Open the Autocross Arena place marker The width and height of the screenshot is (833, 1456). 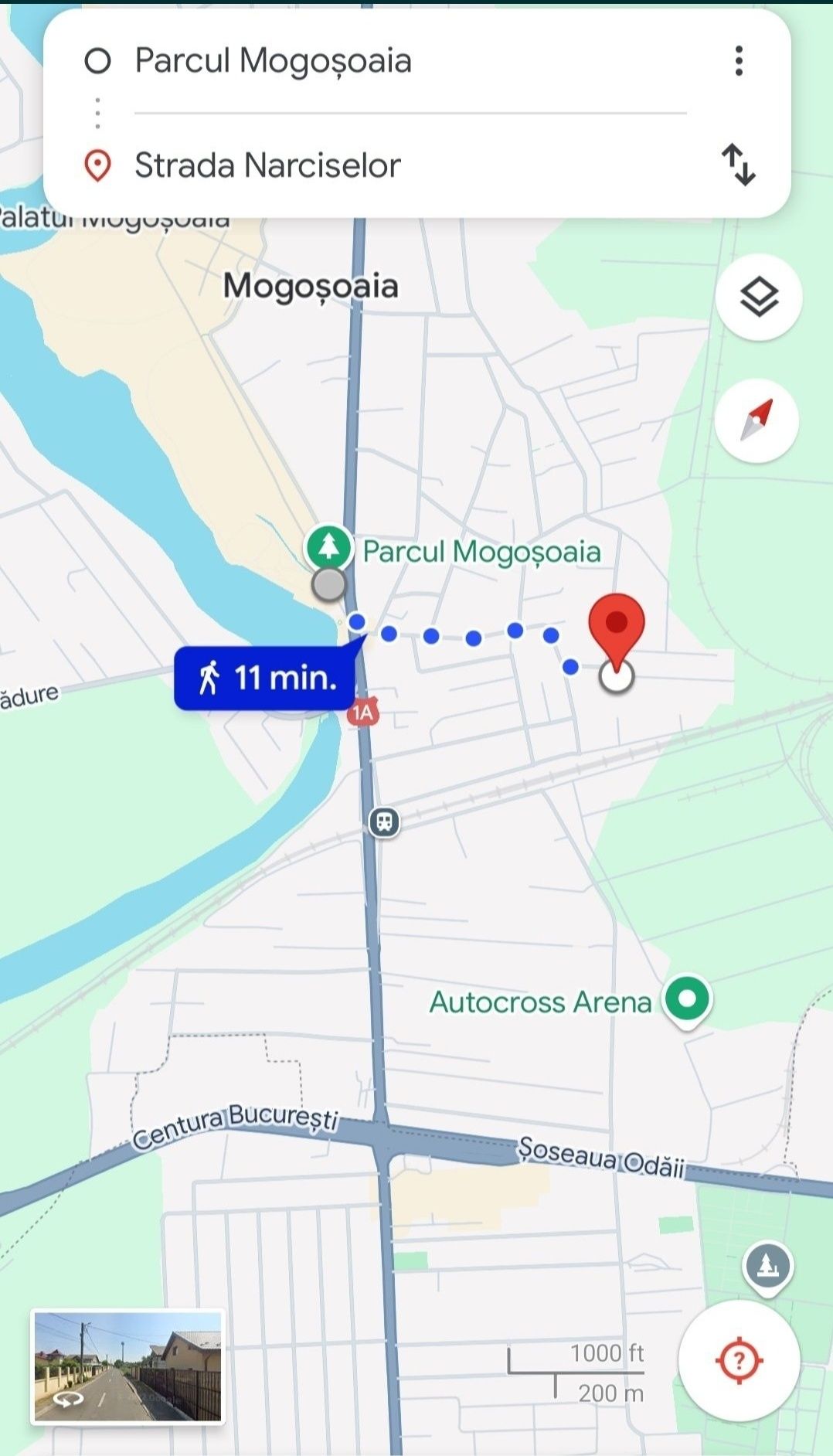point(687,999)
